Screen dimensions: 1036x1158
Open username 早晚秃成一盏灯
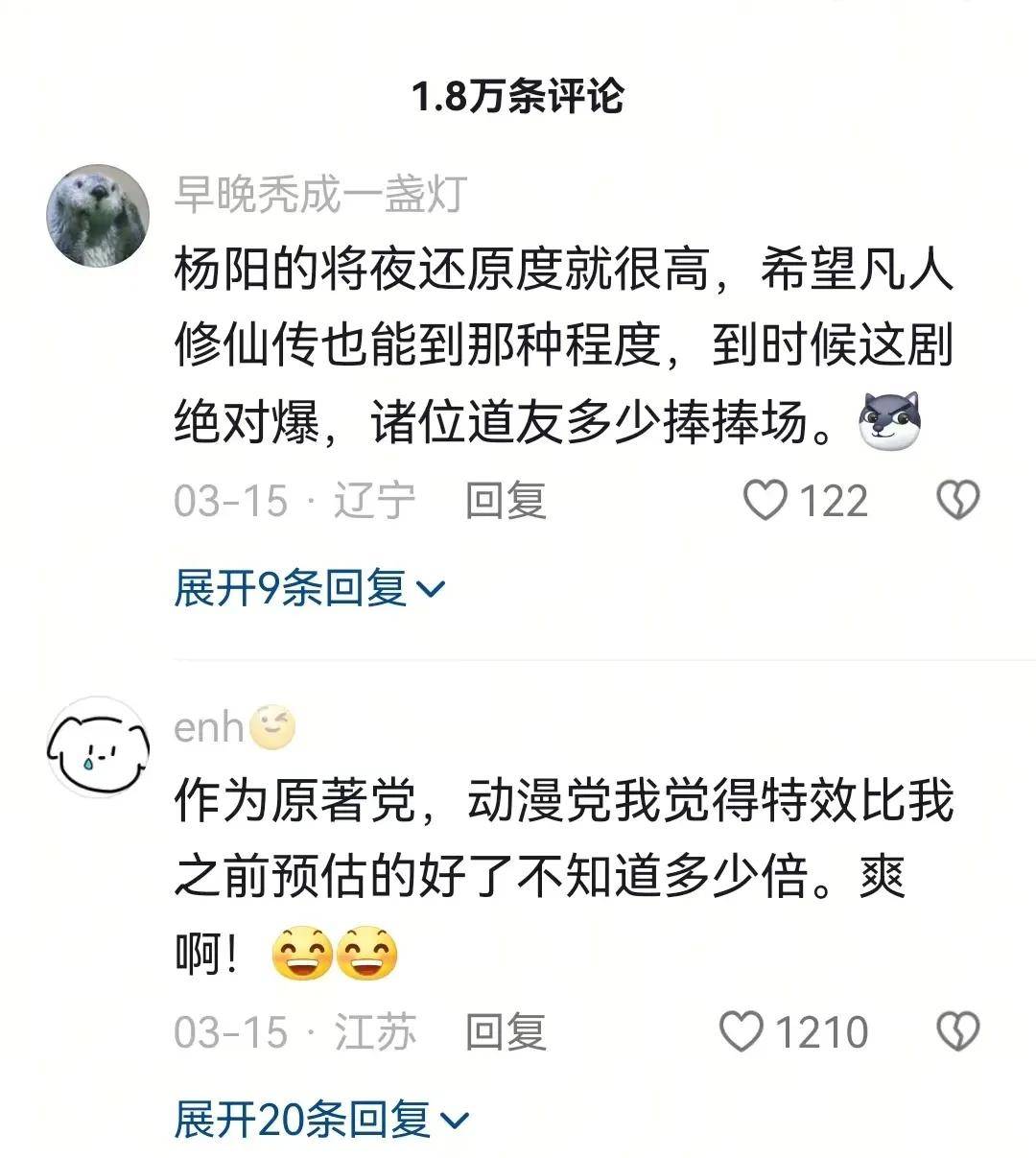click(x=319, y=196)
